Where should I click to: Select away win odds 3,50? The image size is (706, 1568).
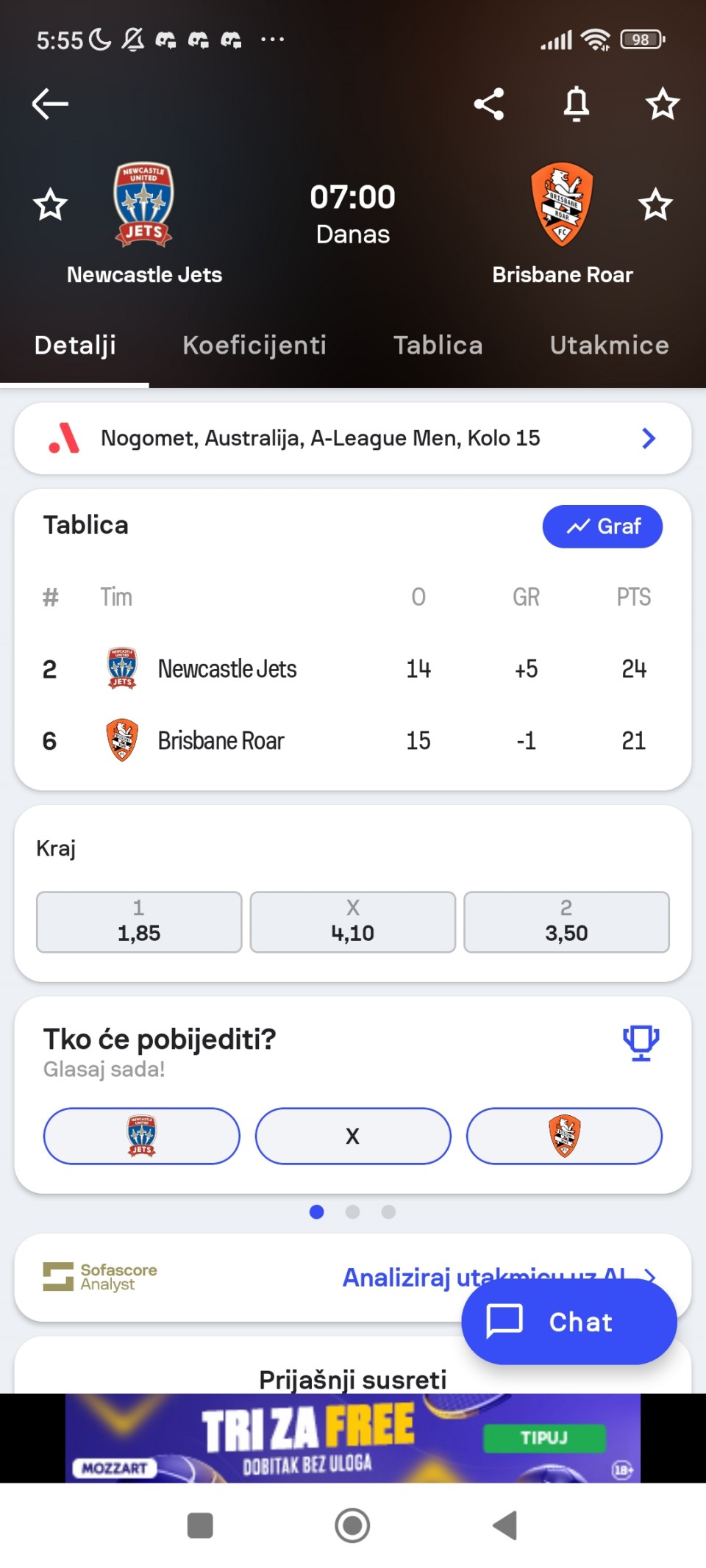coord(566,922)
